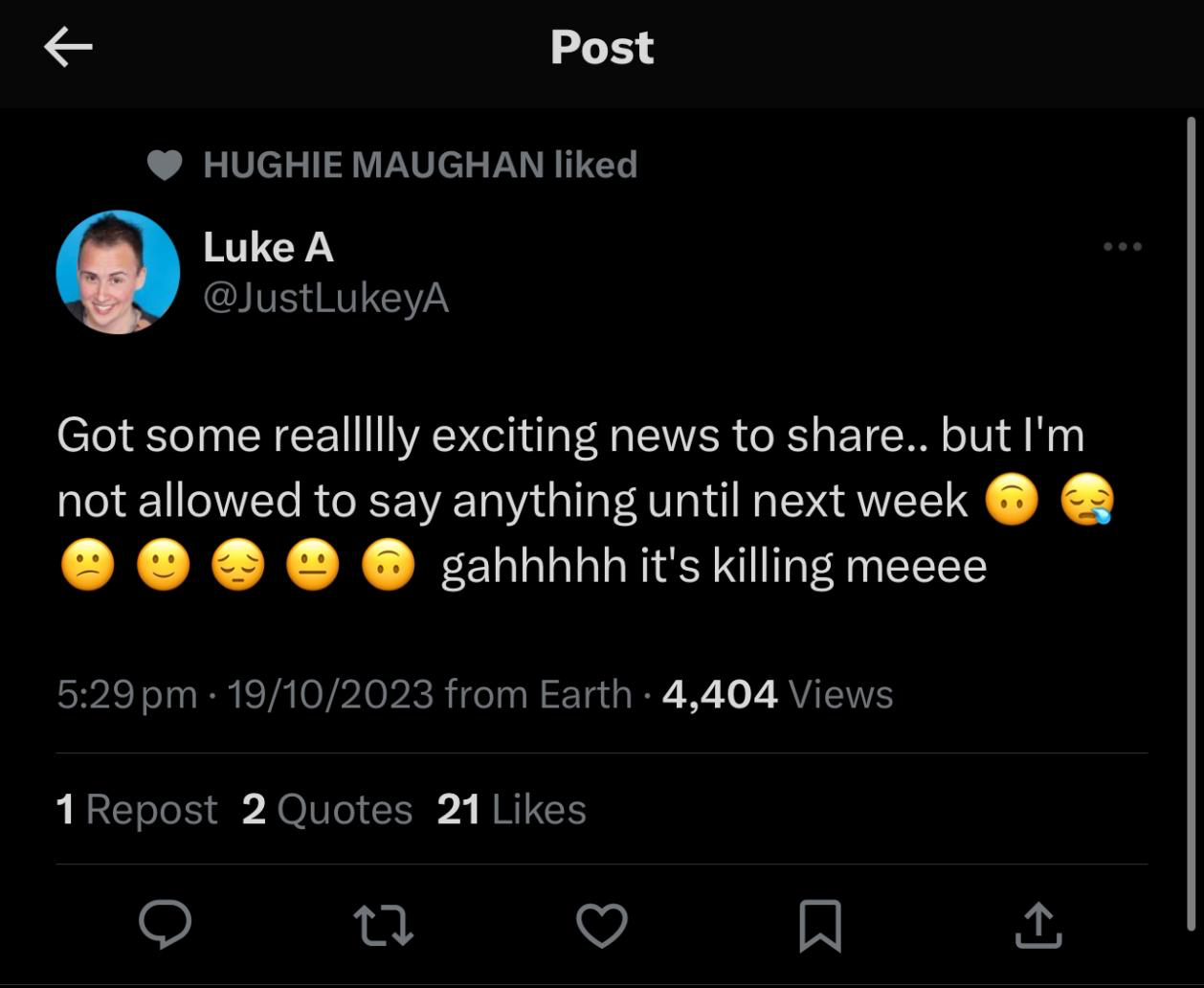View the 21 Likes list
The image size is (1204, 988).
(x=511, y=810)
